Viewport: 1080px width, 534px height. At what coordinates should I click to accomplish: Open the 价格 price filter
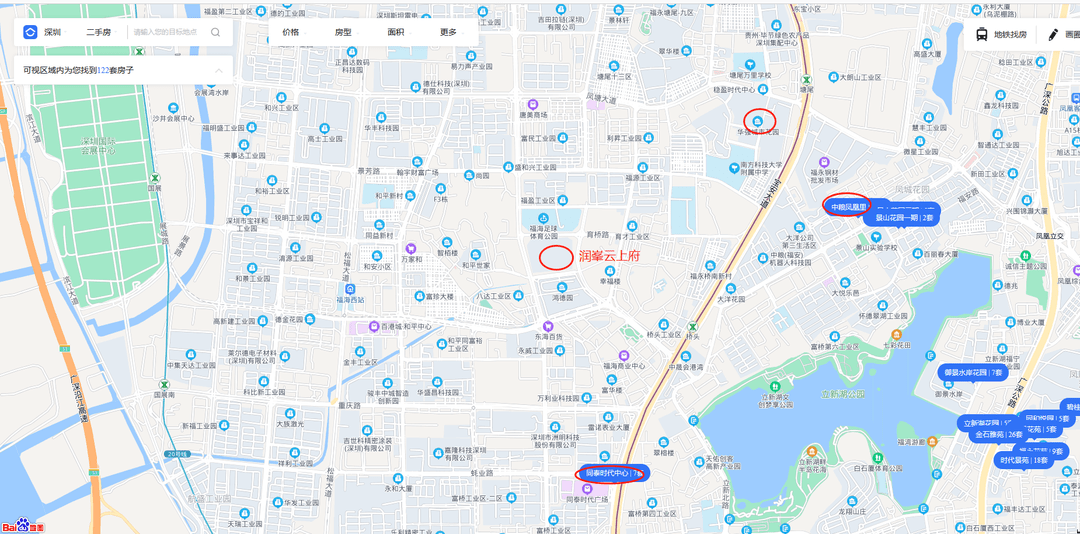click(291, 32)
